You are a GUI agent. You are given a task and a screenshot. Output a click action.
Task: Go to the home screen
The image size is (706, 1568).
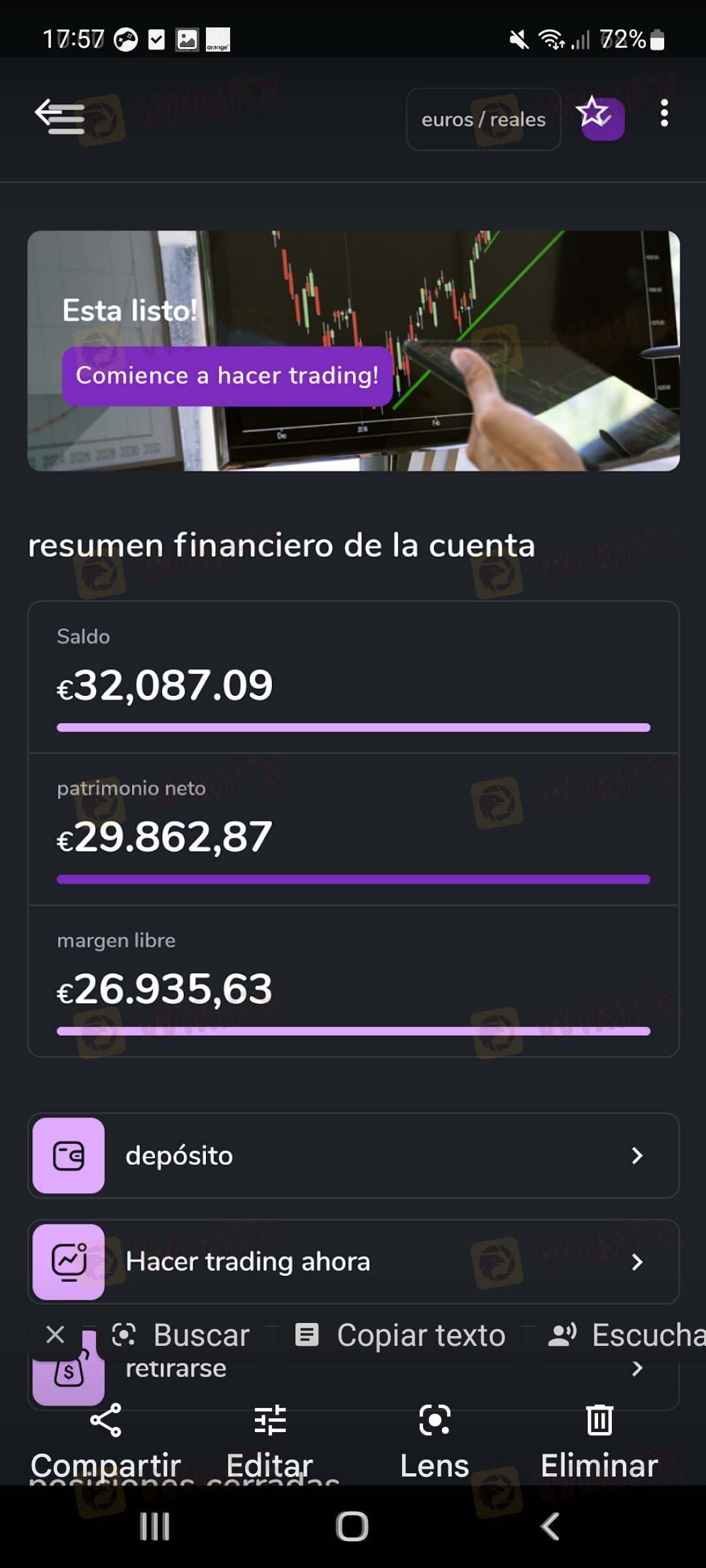352,1526
